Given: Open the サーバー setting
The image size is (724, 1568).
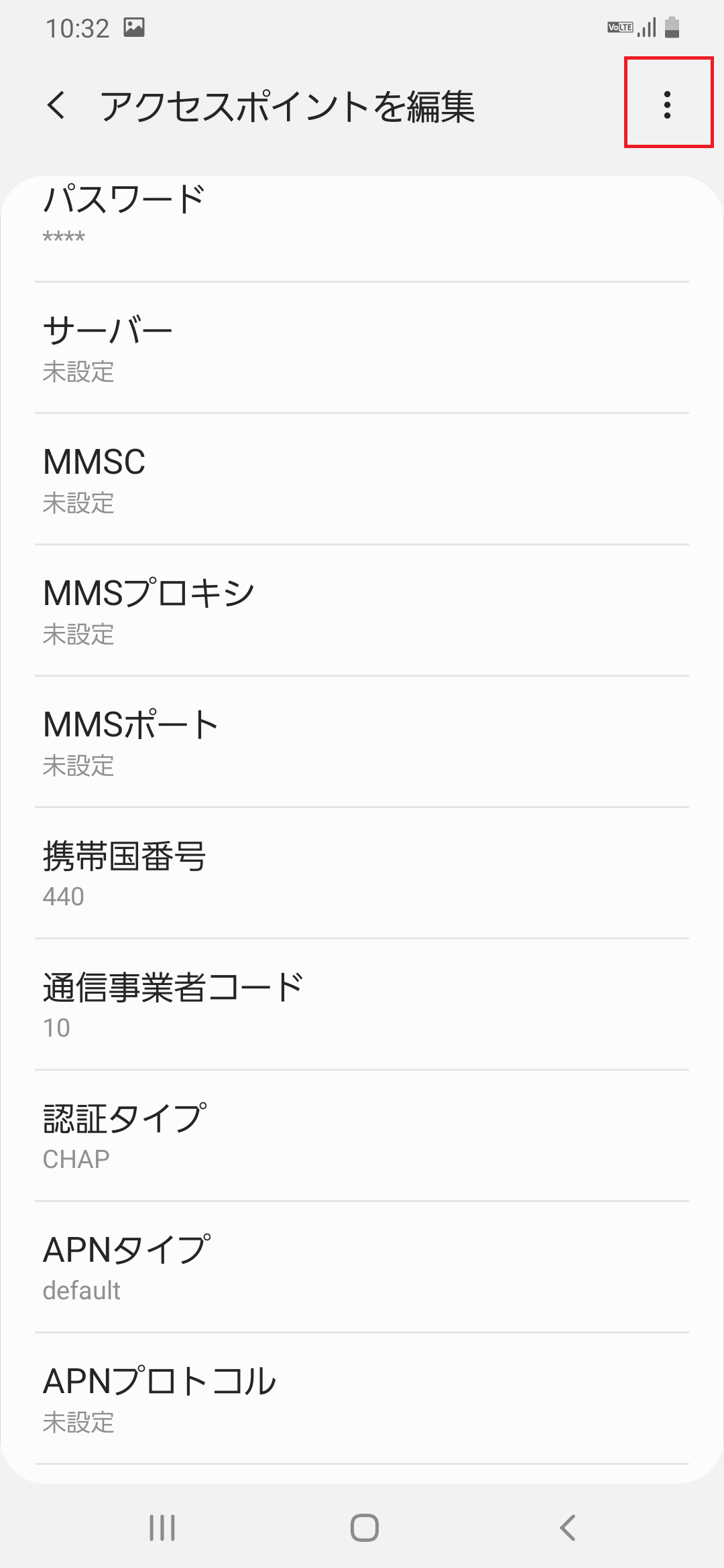Looking at the screenshot, I should (362, 348).
